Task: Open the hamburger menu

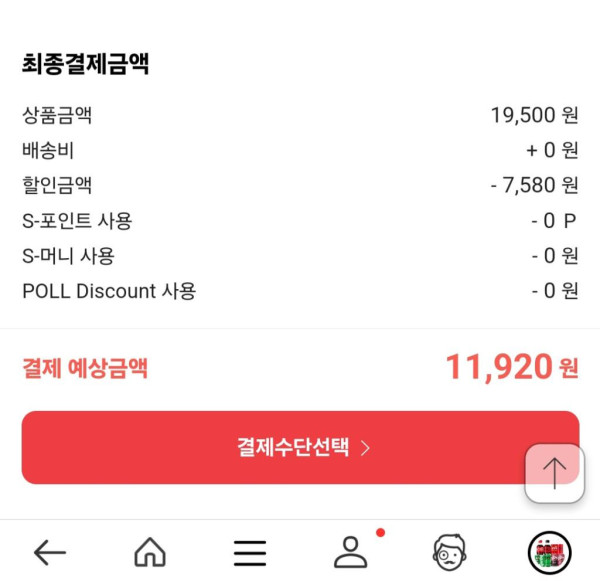Action: [x=250, y=552]
